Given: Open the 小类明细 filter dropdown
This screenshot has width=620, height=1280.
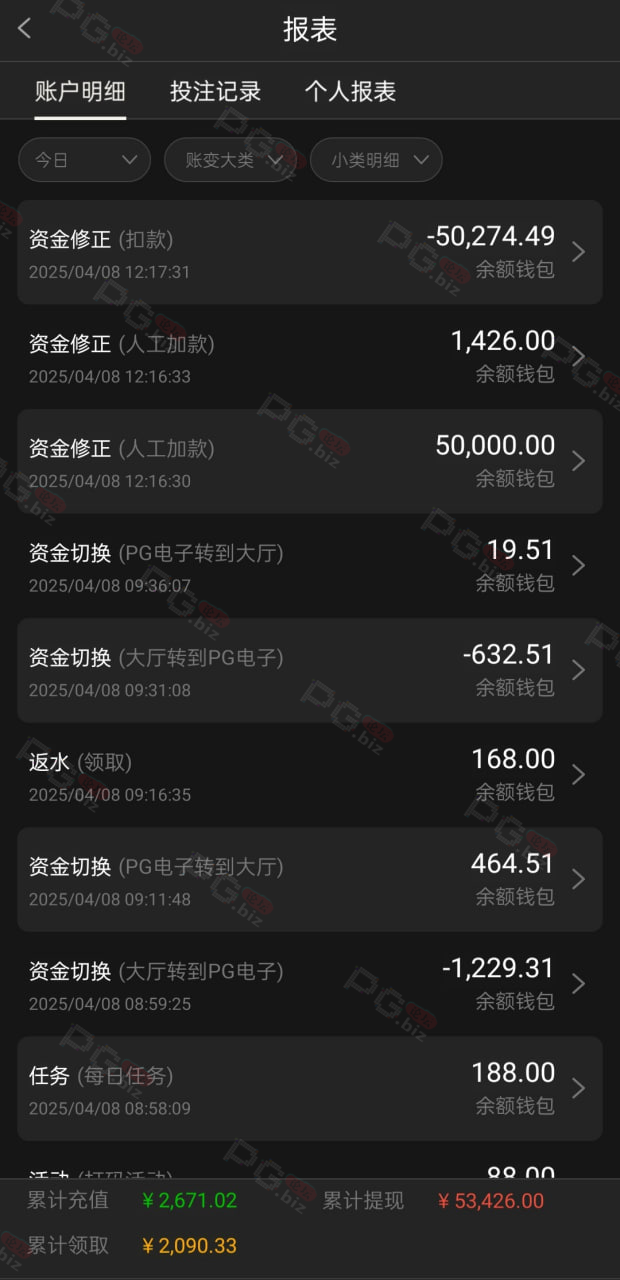Looking at the screenshot, I should coord(376,160).
